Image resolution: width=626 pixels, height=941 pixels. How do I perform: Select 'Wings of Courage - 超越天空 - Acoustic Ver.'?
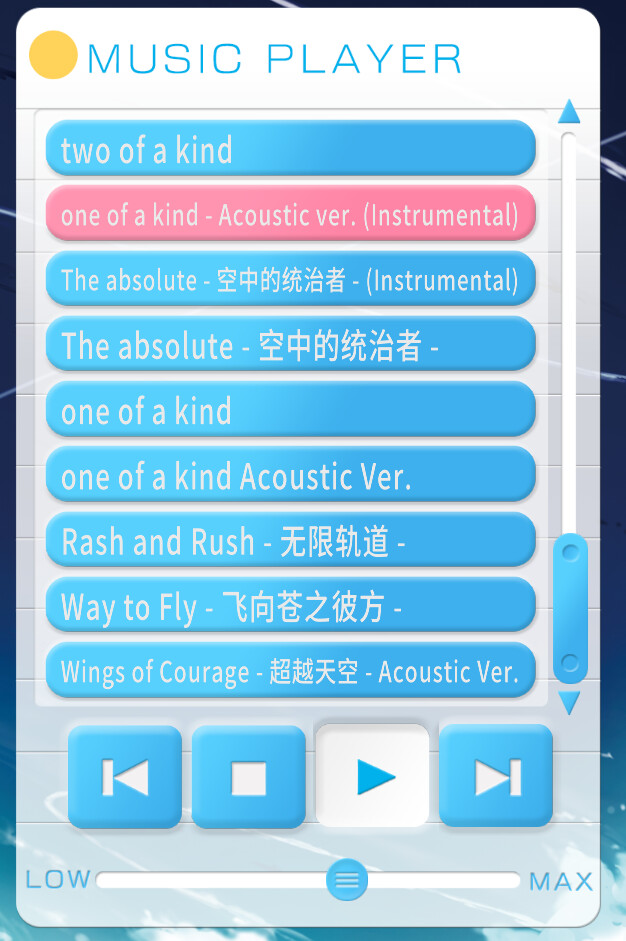point(290,671)
